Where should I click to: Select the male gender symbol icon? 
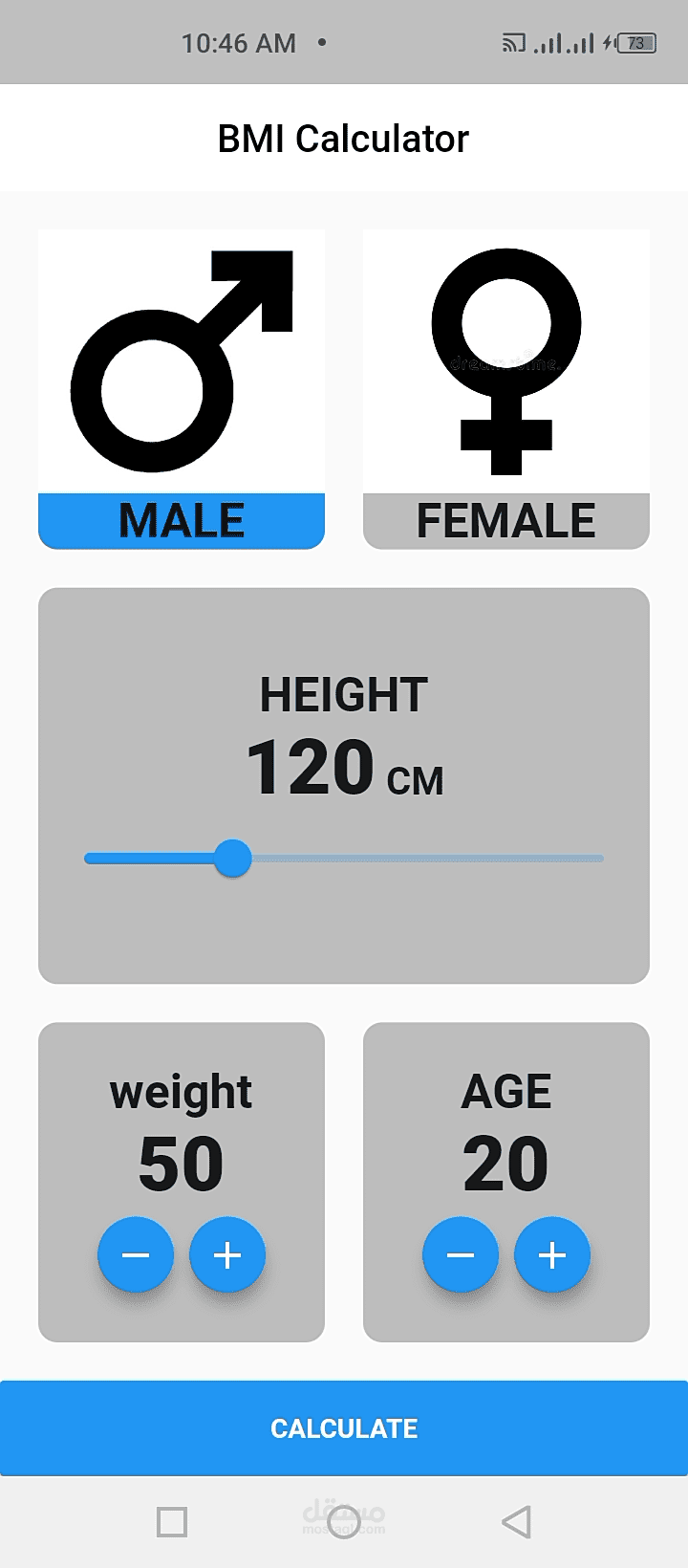click(182, 359)
